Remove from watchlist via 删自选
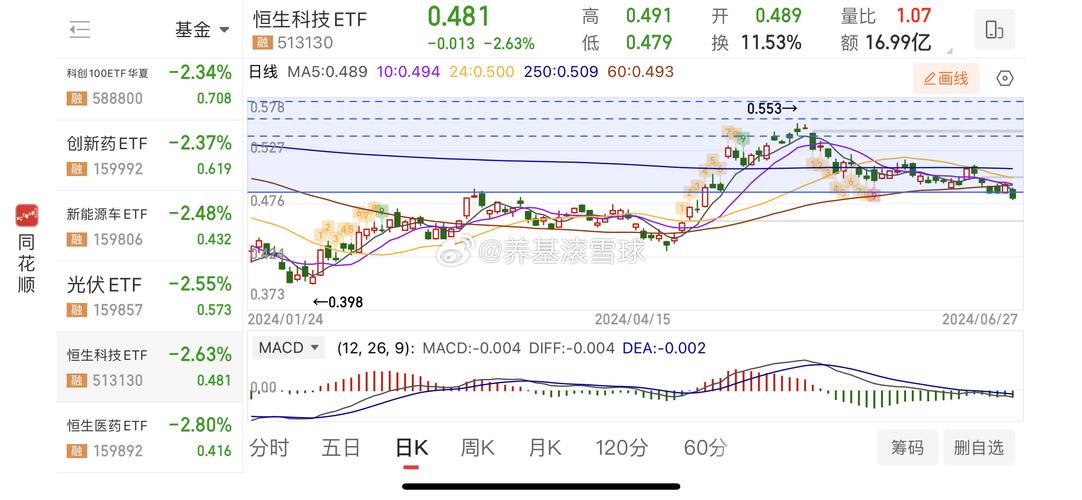The width and height of the screenshot is (1082, 500). click(x=979, y=447)
